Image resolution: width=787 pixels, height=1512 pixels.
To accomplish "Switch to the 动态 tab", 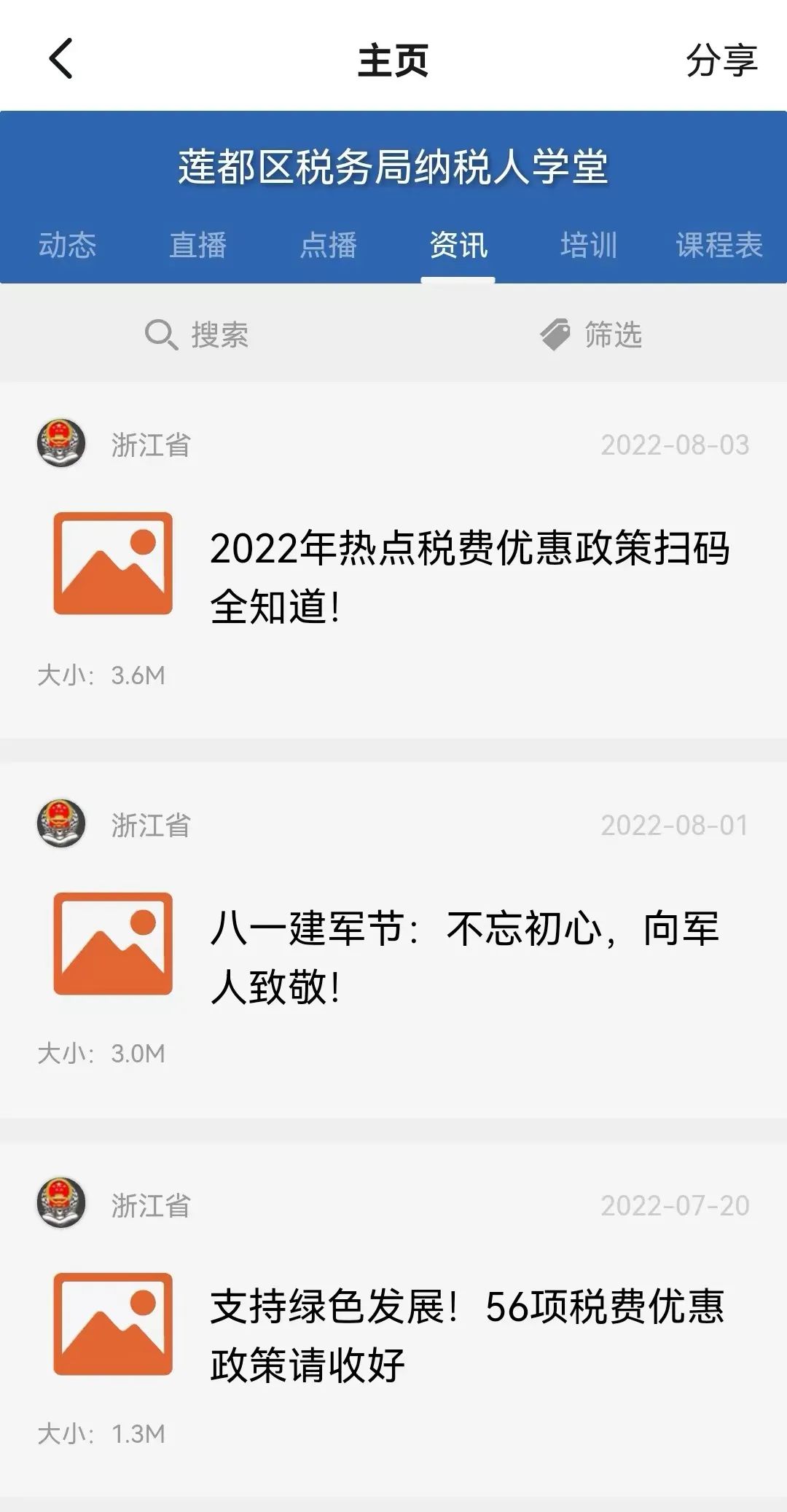I will (67, 245).
